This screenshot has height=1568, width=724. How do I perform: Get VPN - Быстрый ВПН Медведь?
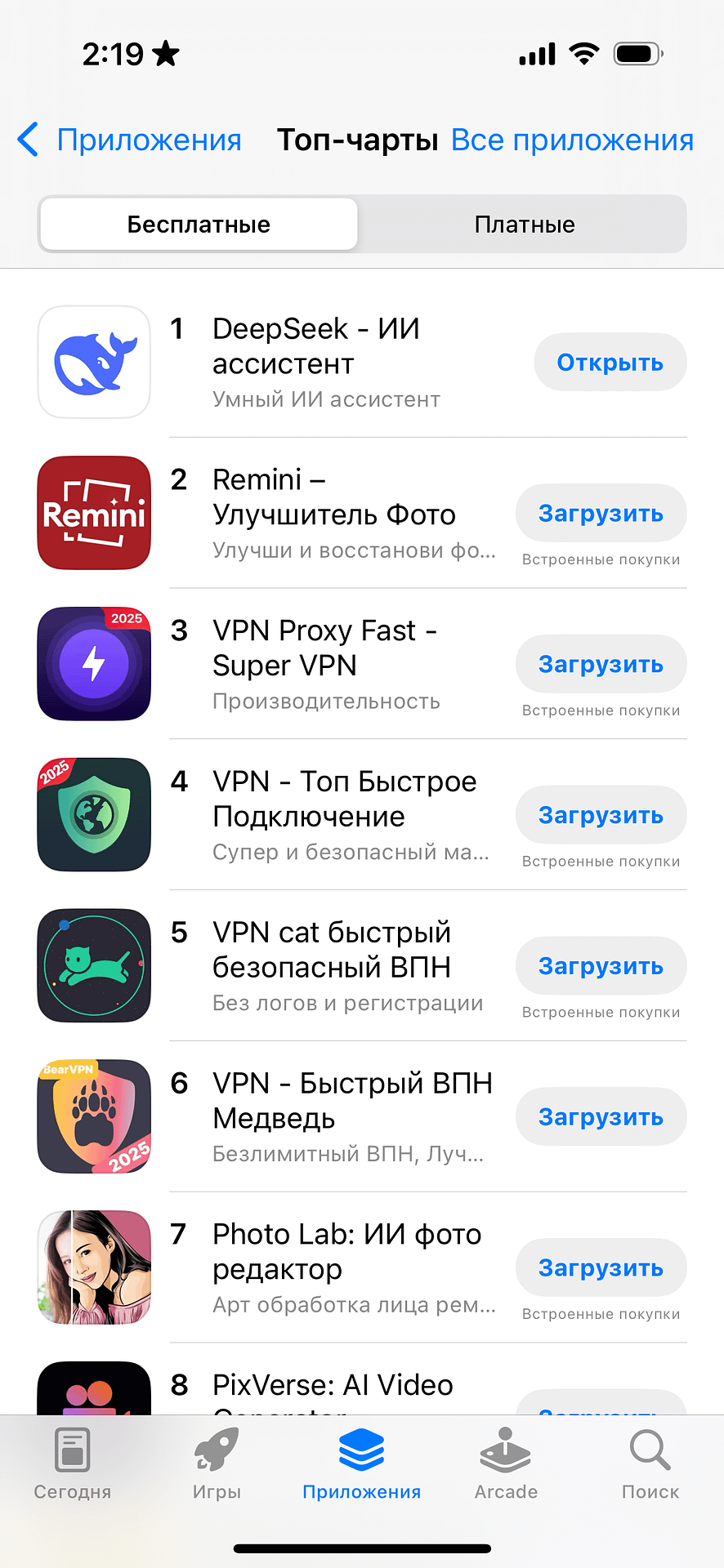coord(601,1116)
